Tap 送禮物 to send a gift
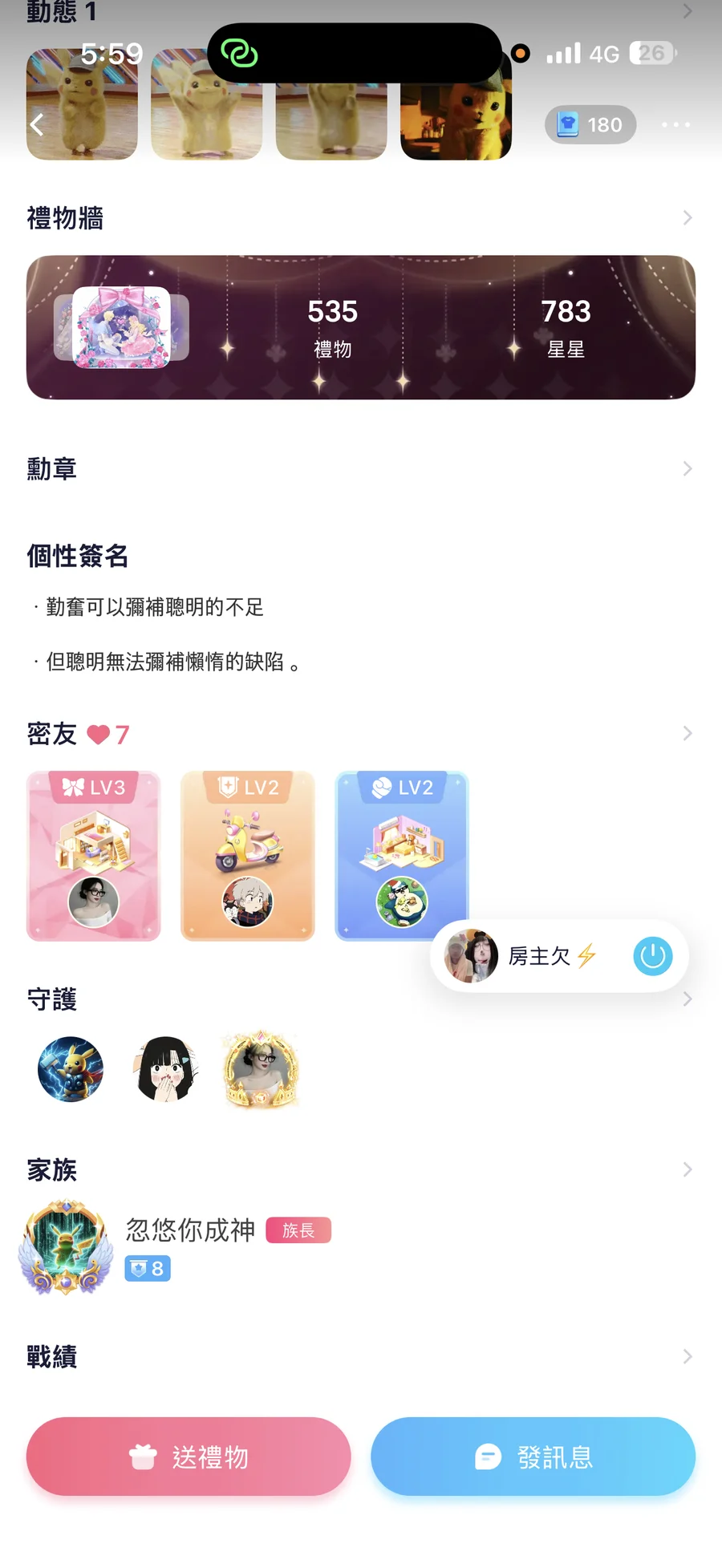Viewport: 722px width, 1568px height. tap(189, 1457)
